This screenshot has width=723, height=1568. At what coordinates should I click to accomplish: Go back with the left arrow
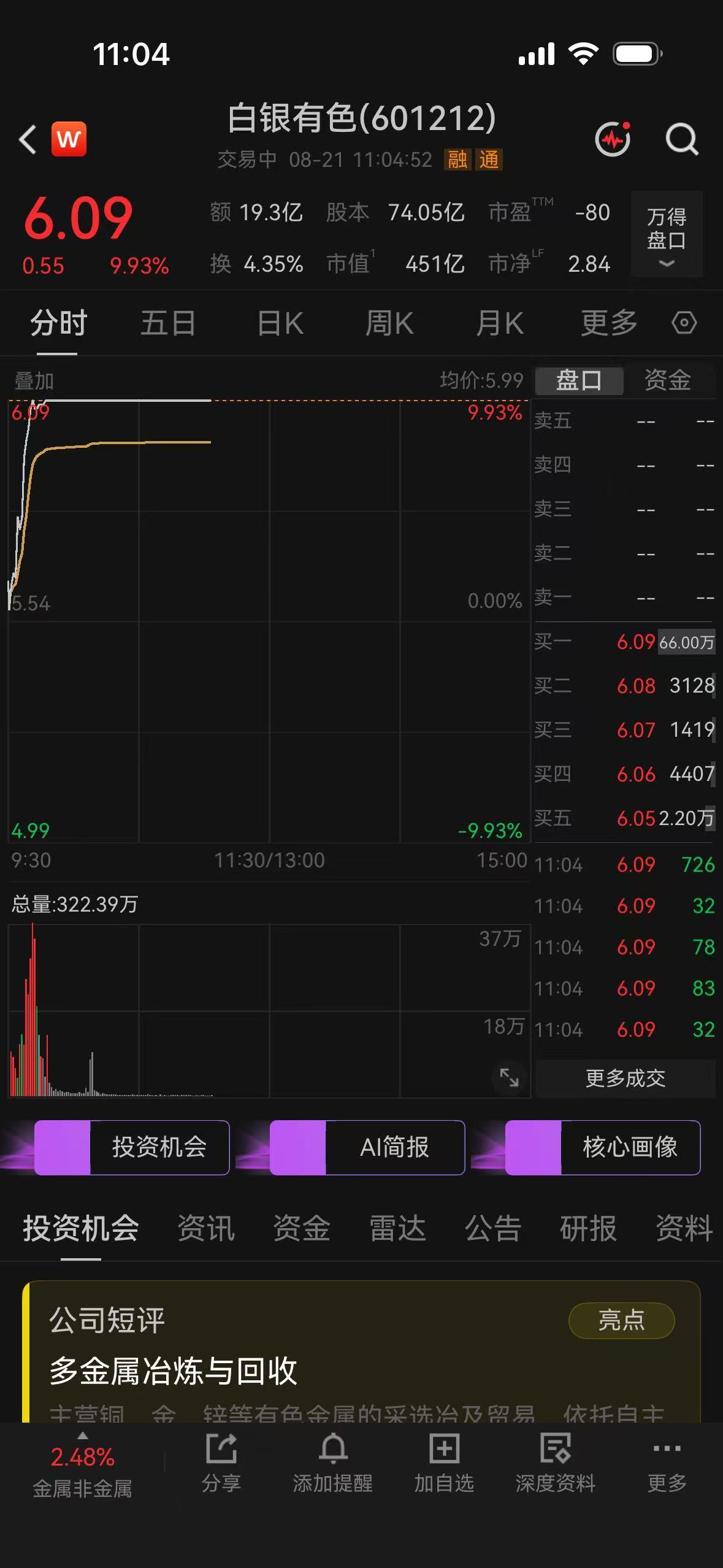tap(28, 139)
